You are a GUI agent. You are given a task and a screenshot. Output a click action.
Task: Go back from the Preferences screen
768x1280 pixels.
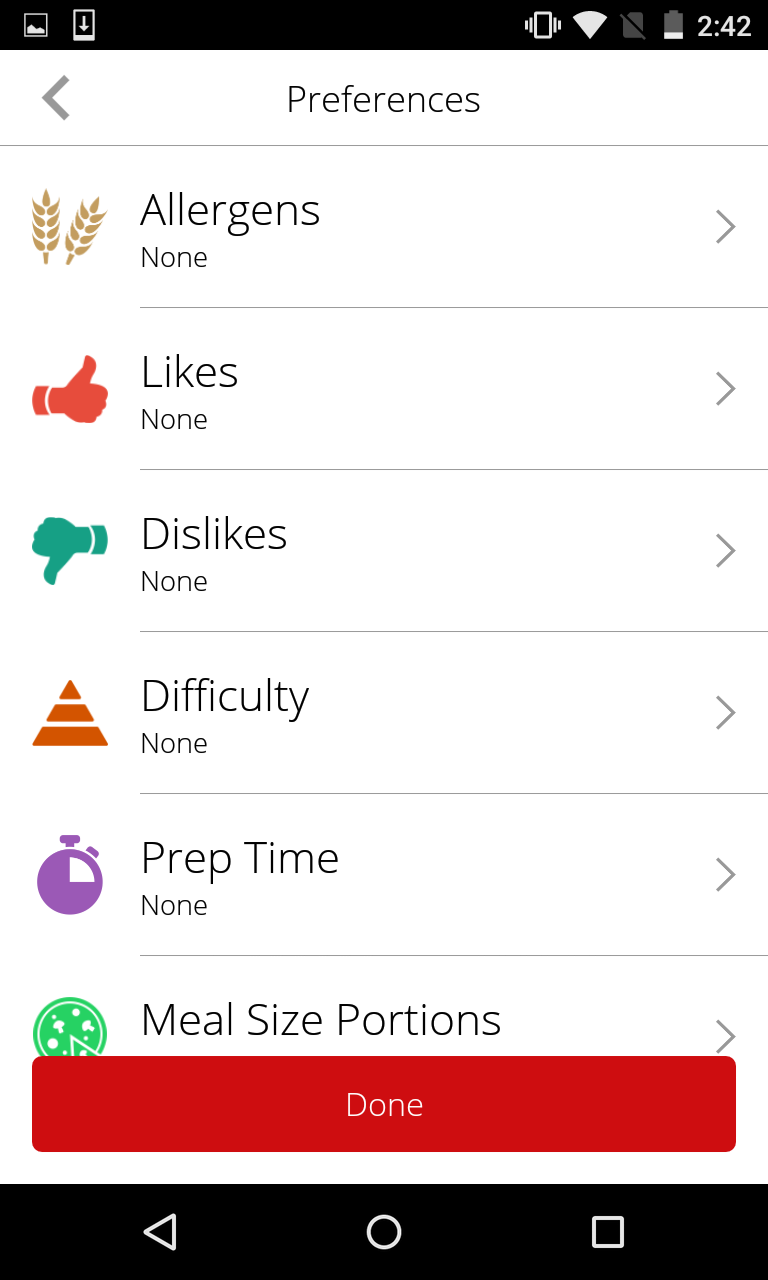point(56,98)
